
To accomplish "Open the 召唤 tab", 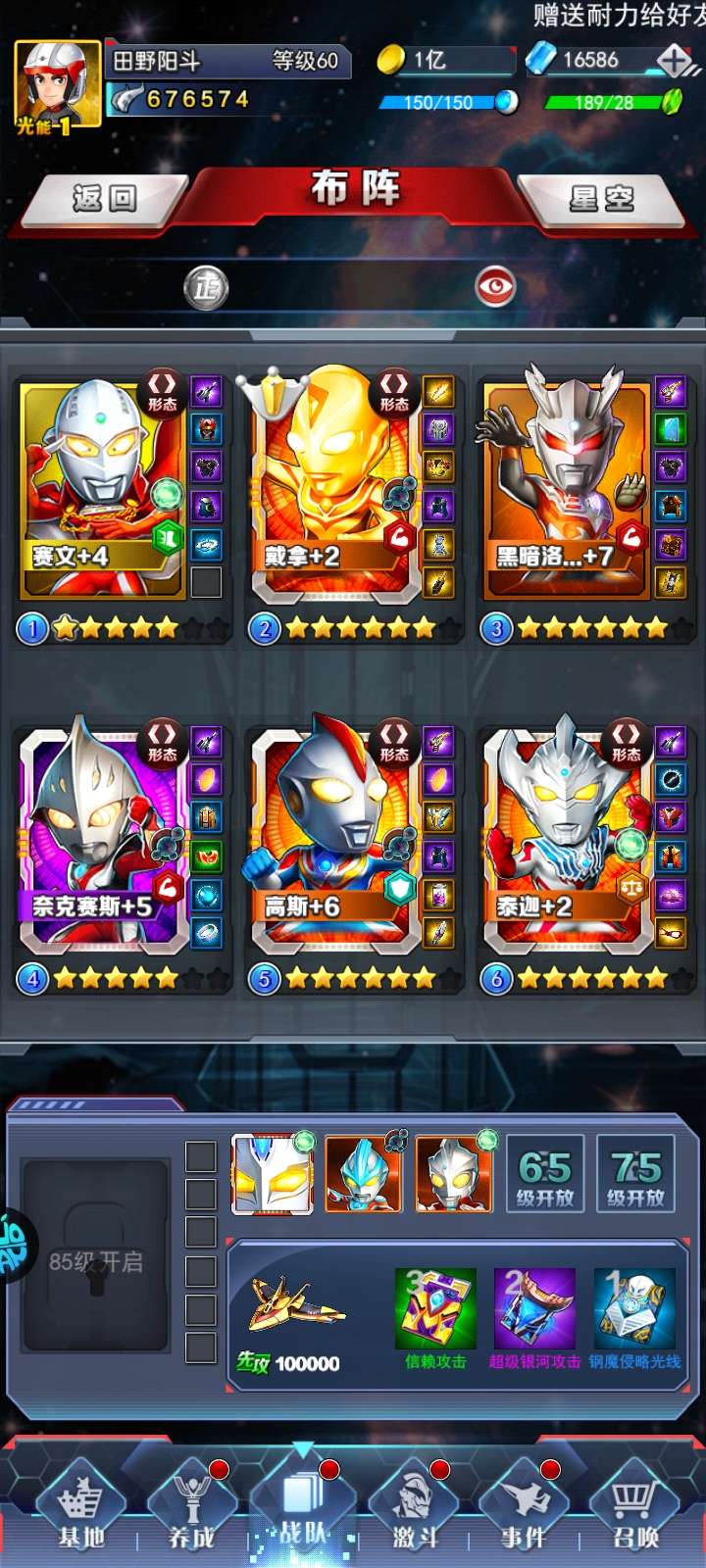I will [x=635, y=1509].
